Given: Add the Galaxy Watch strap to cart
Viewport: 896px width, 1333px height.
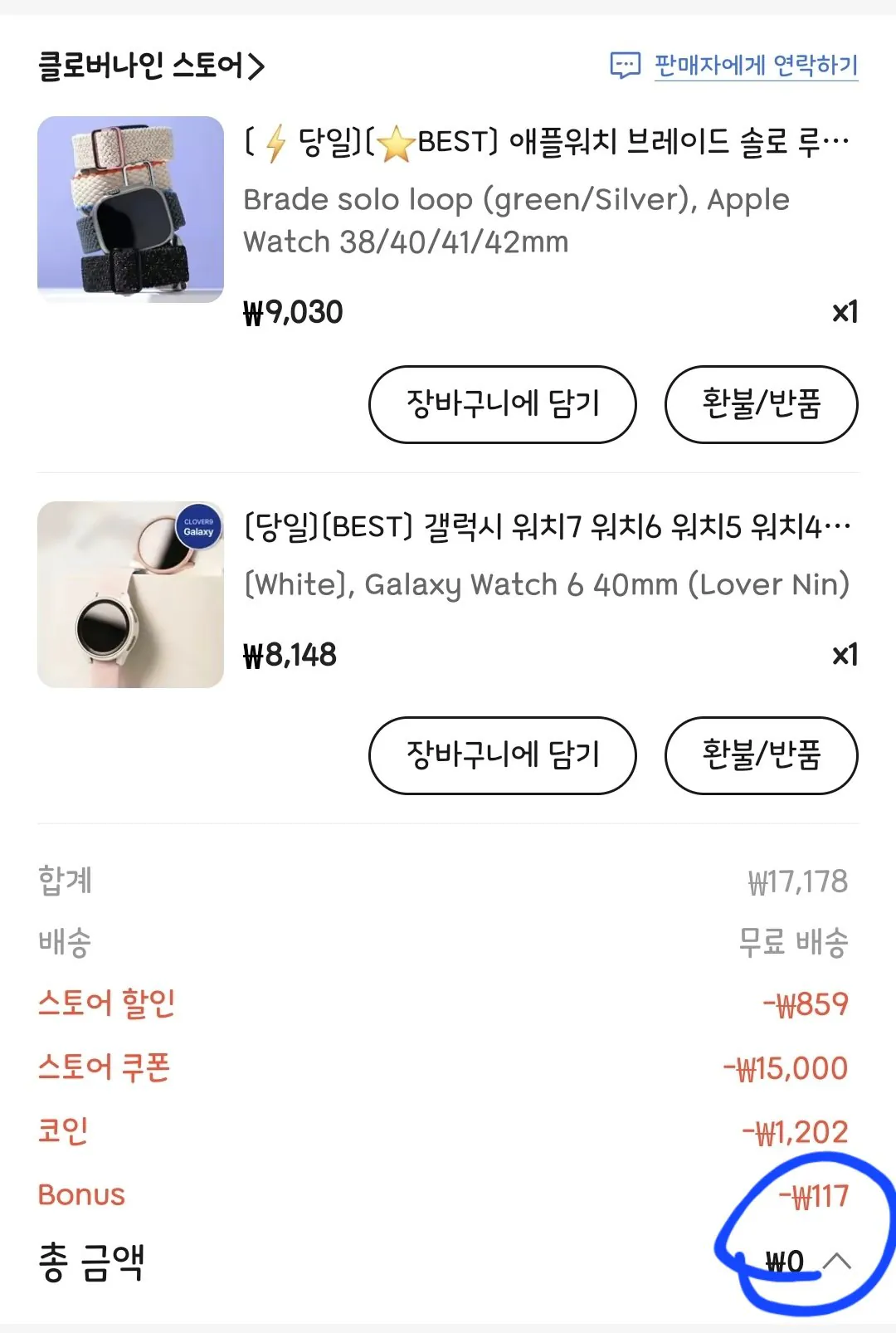Looking at the screenshot, I should tap(501, 756).
